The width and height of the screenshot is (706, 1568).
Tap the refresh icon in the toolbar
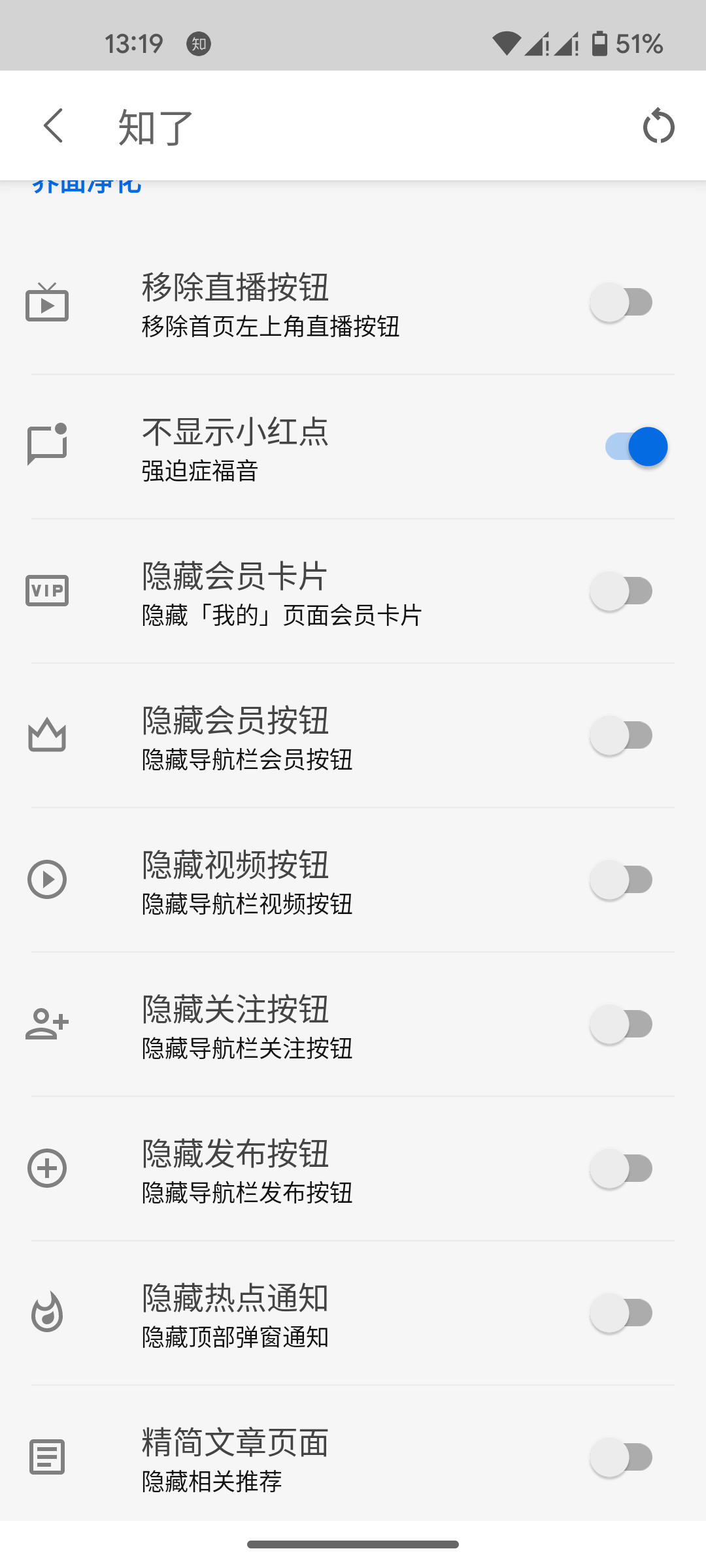coord(658,125)
